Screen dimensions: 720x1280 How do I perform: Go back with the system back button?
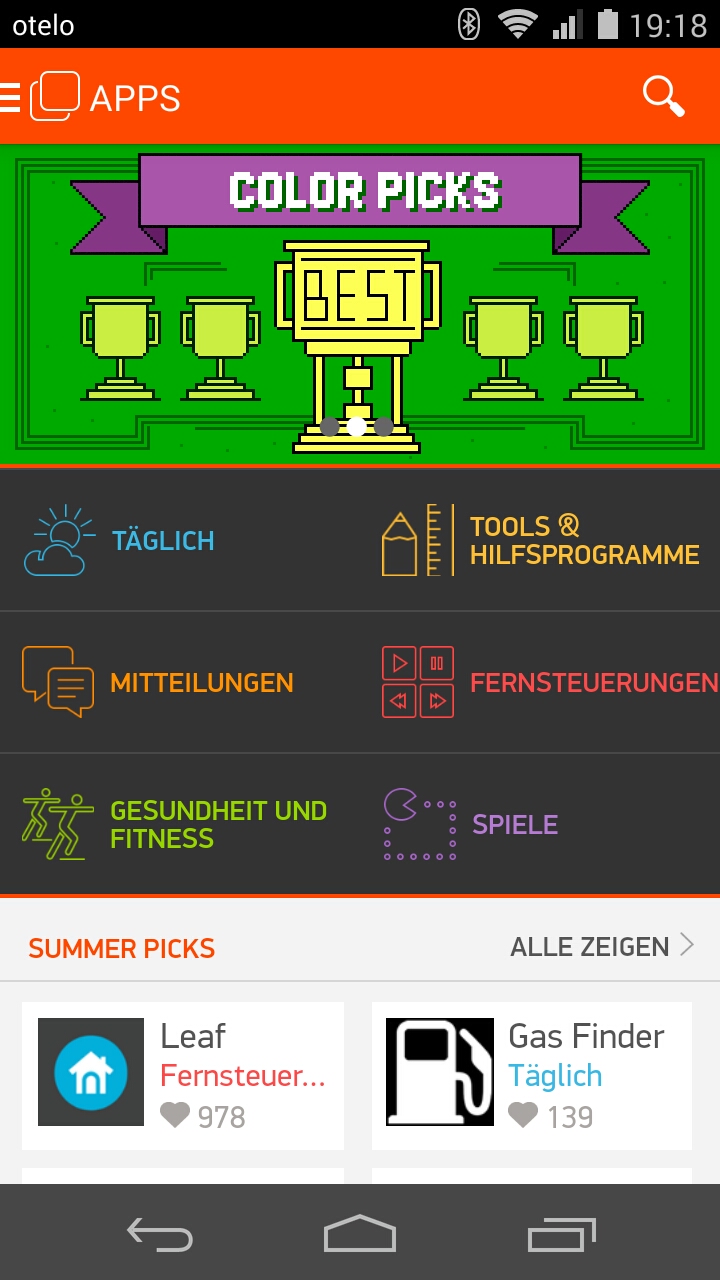point(160,1234)
